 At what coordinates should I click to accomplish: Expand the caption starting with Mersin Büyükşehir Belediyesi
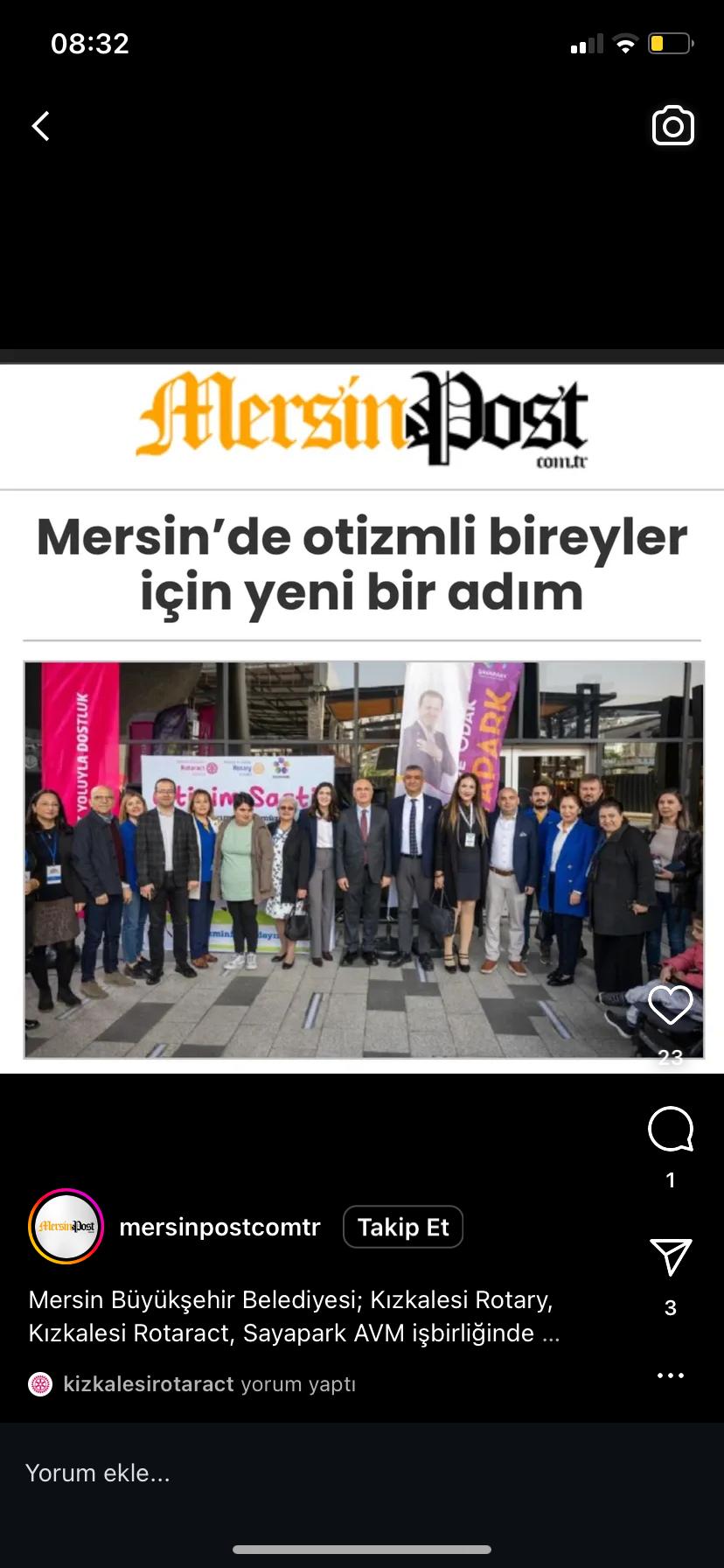[294, 1316]
